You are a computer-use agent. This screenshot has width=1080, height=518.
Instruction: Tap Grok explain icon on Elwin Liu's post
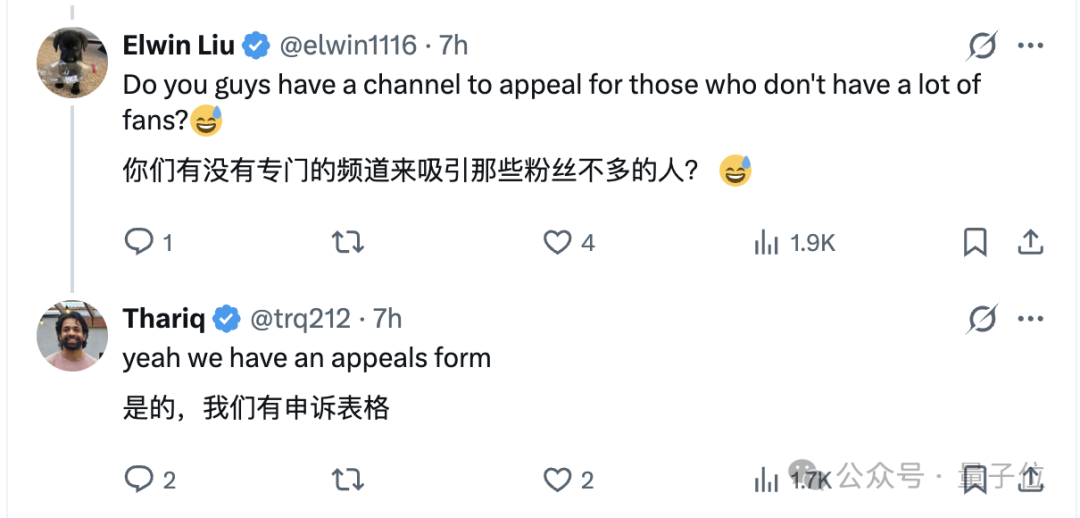pos(982,46)
